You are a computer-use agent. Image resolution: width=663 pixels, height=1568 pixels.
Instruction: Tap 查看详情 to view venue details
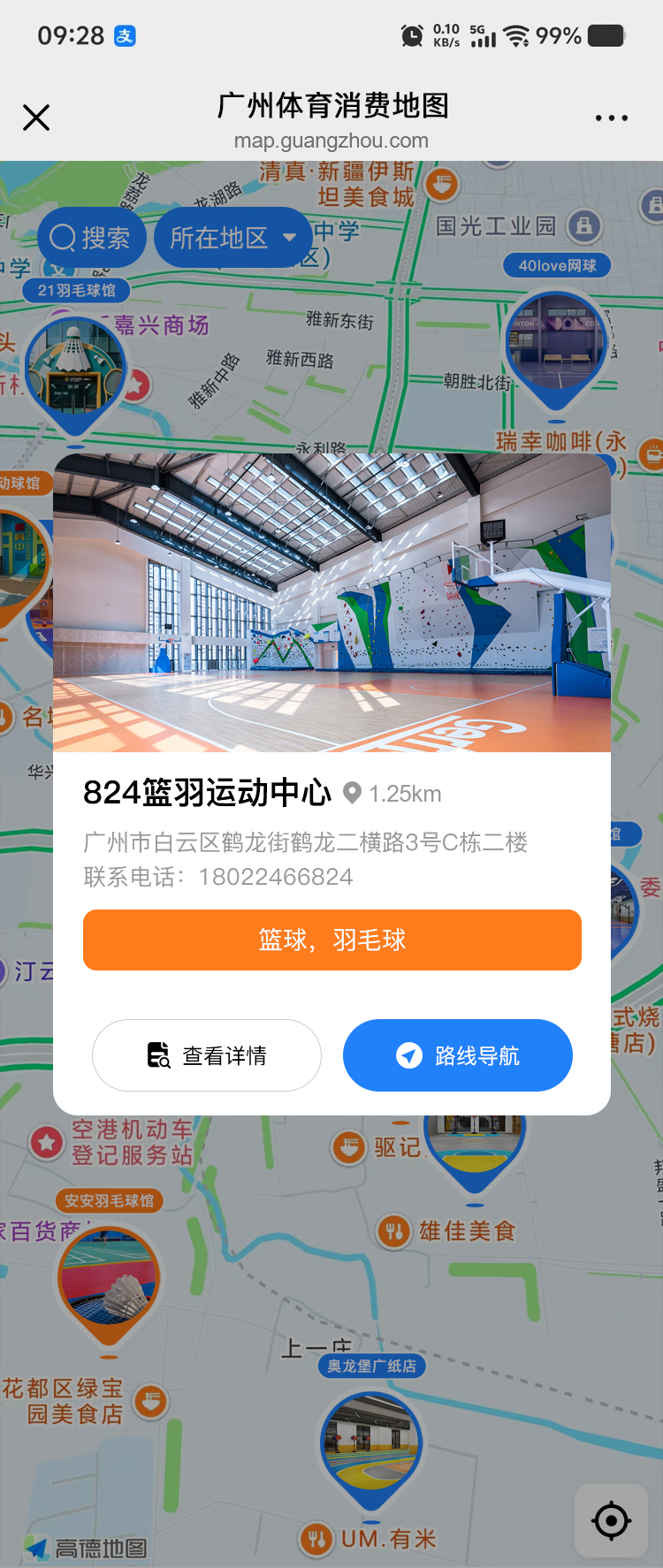point(207,1055)
